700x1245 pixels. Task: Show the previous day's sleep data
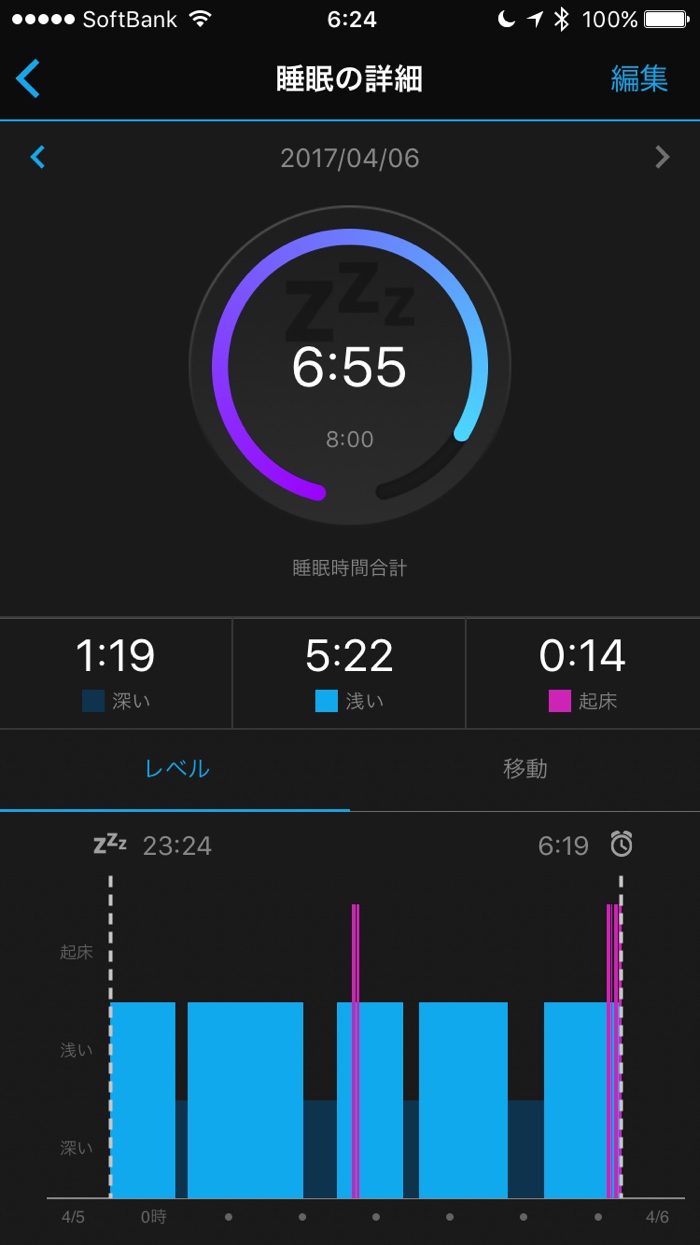tap(38, 157)
